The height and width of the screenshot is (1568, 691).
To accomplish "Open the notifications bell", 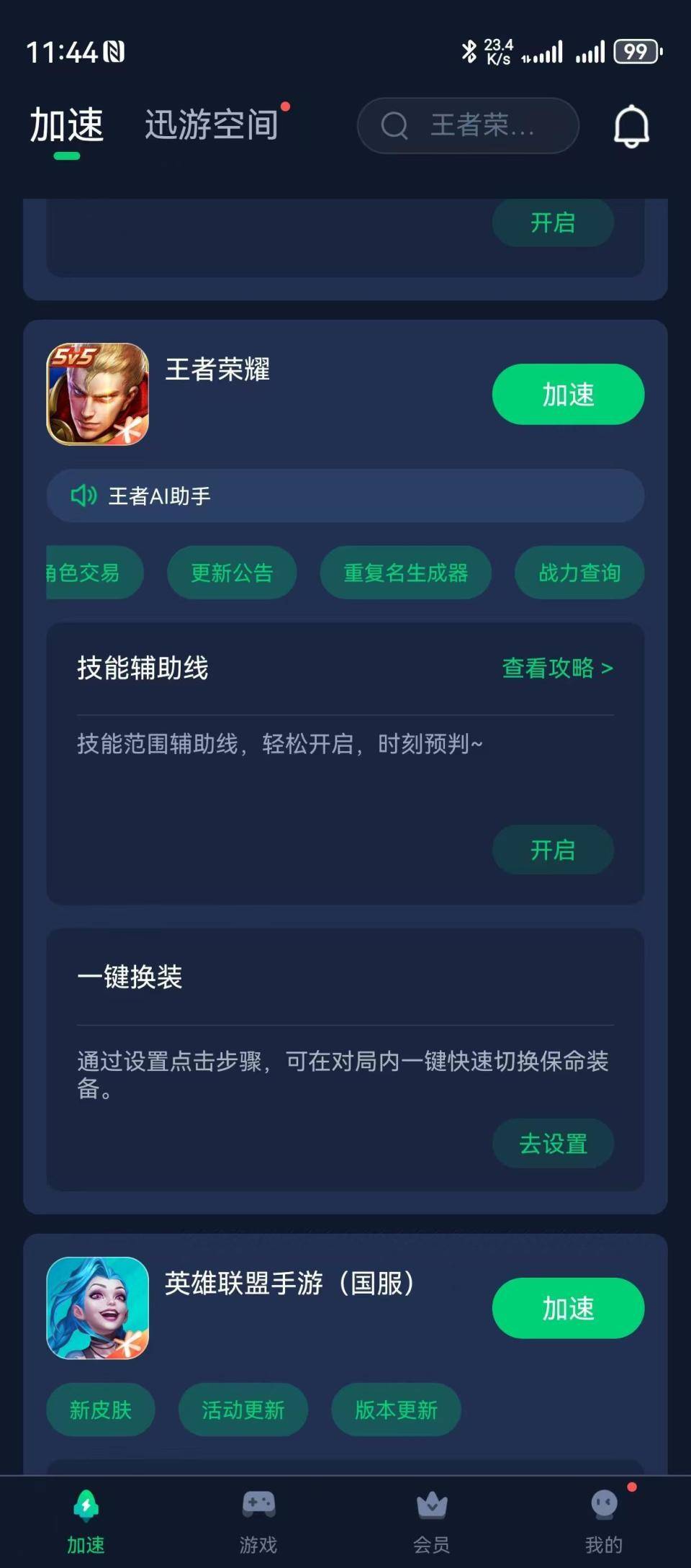I will click(631, 126).
